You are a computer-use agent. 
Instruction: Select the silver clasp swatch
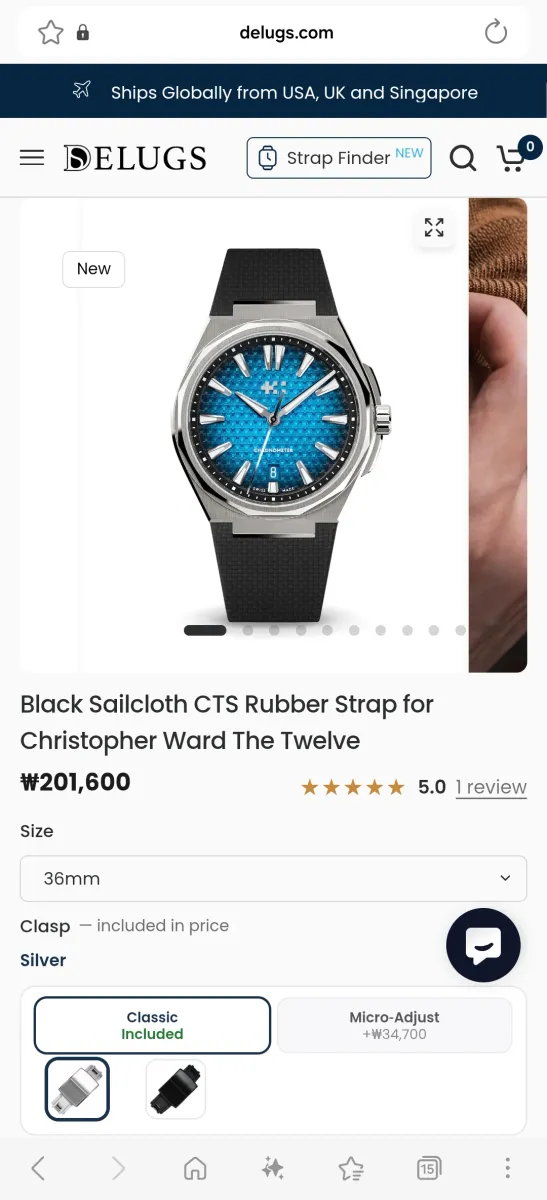tap(77, 1089)
